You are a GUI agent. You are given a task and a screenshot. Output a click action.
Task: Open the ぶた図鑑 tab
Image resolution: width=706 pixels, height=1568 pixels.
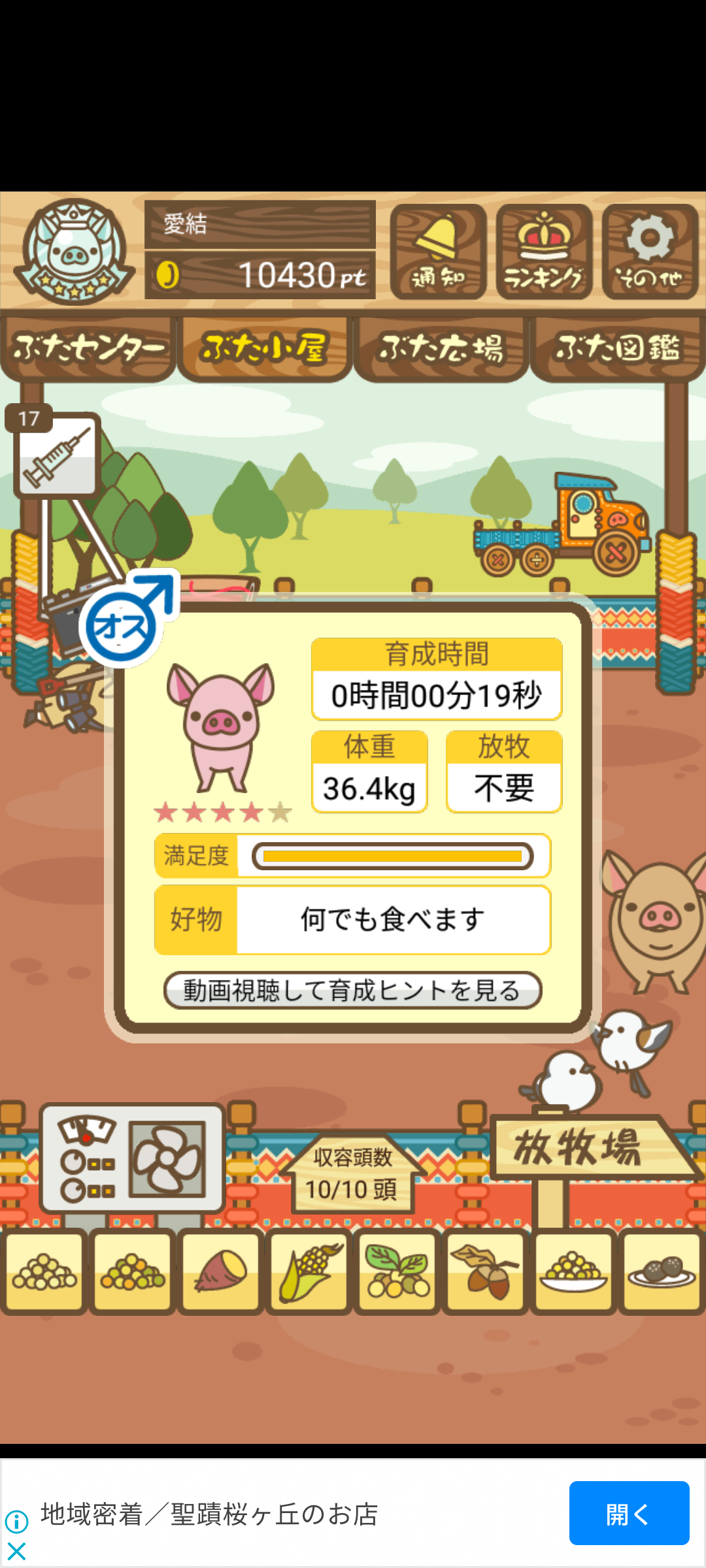click(x=618, y=348)
